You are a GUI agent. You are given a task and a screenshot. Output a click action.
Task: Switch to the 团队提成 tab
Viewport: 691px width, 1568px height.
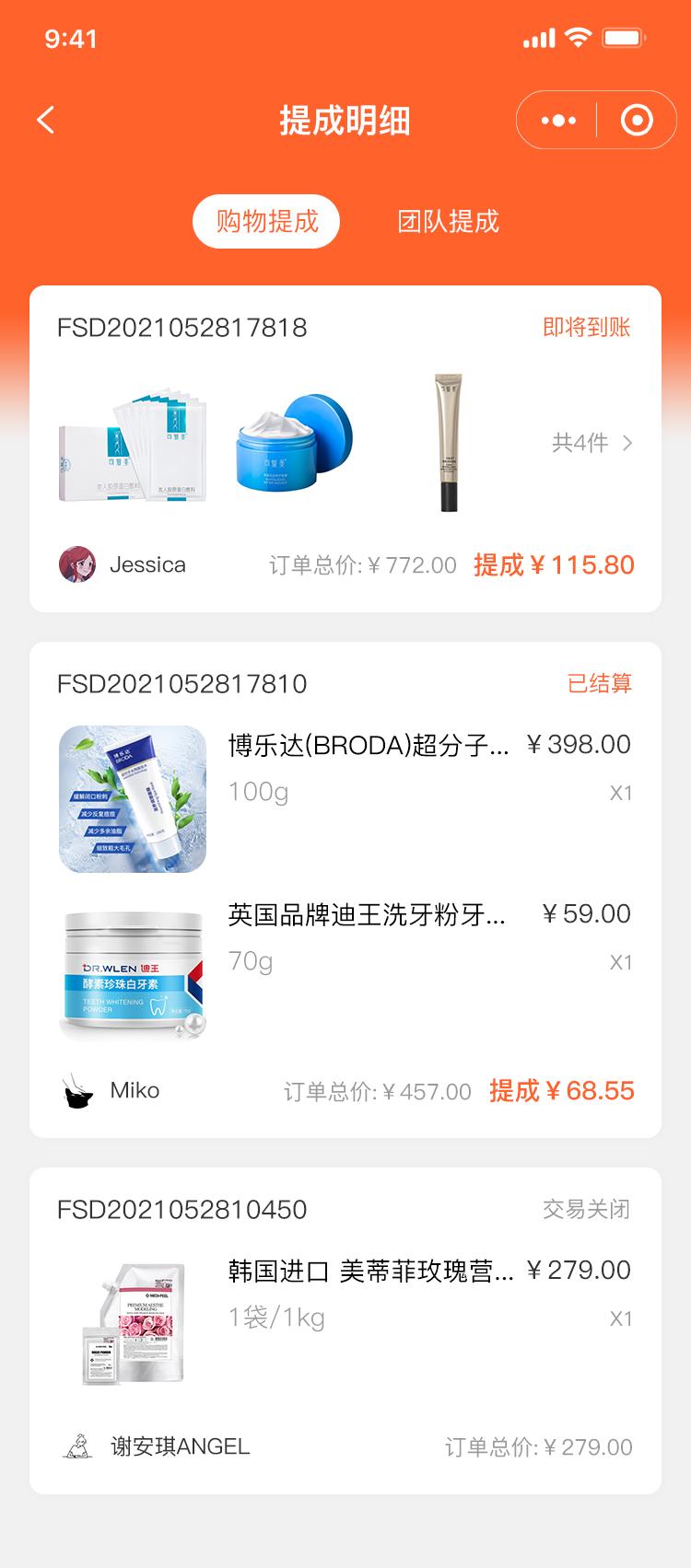[x=448, y=221]
